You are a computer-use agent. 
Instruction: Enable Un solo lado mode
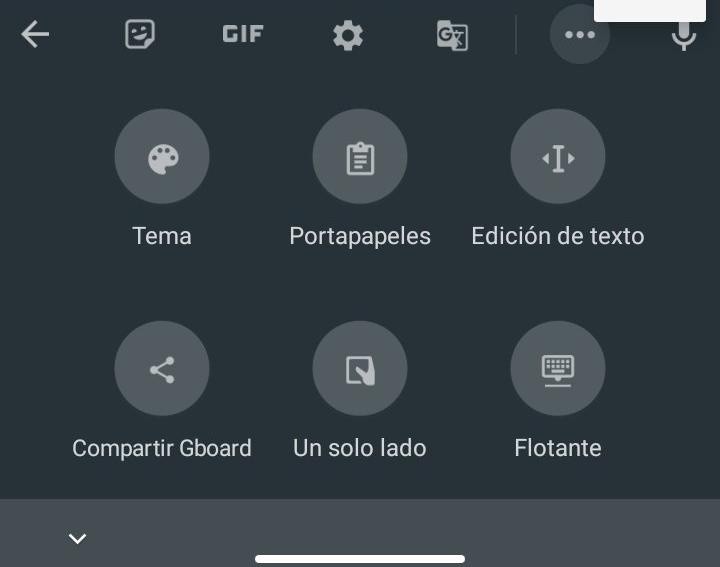coord(360,369)
